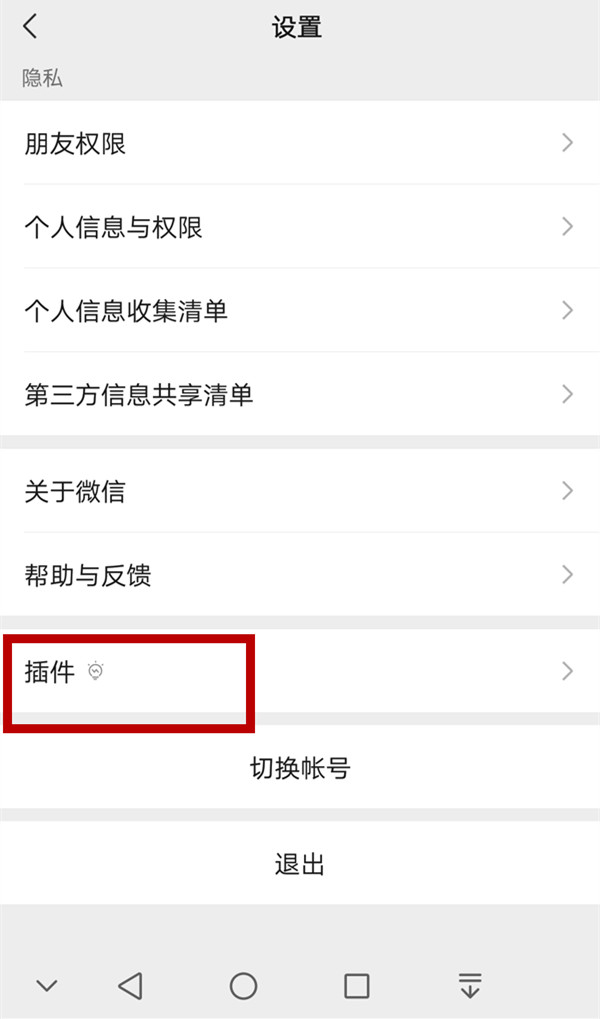Open 朋友权限 settings
Viewport: 600px width, 1019px height.
(x=300, y=143)
